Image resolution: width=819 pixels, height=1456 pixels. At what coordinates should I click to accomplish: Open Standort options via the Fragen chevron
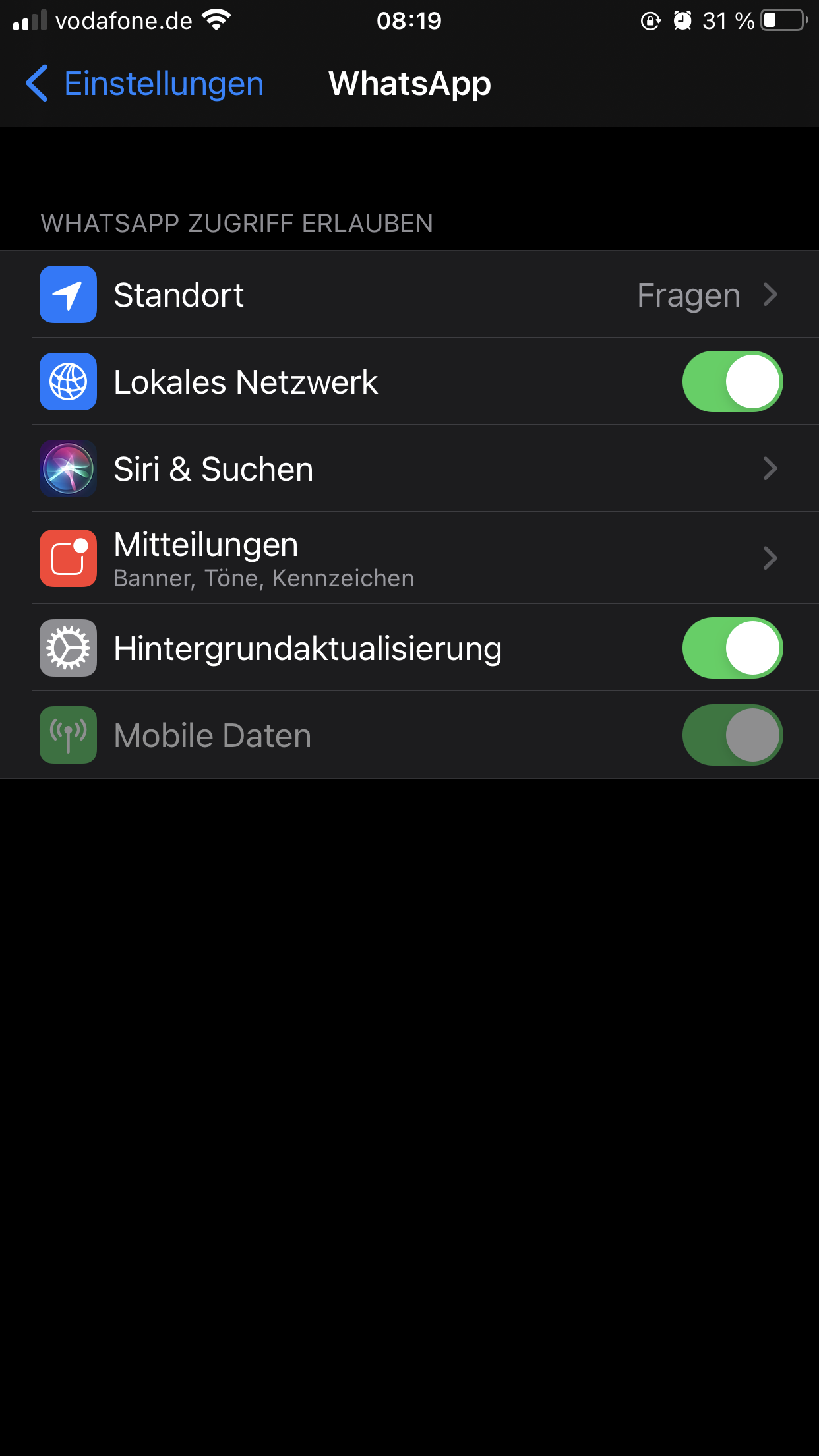point(770,294)
